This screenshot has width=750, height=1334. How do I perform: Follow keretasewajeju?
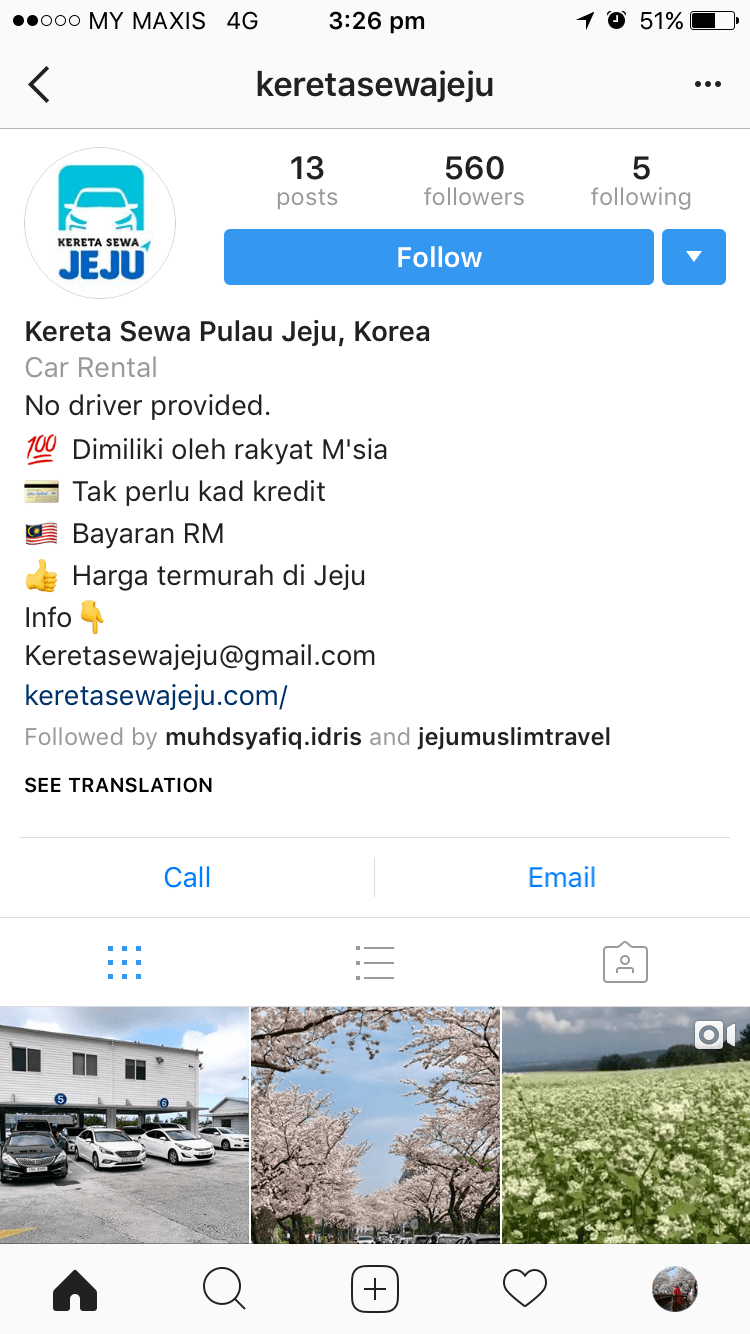point(438,257)
